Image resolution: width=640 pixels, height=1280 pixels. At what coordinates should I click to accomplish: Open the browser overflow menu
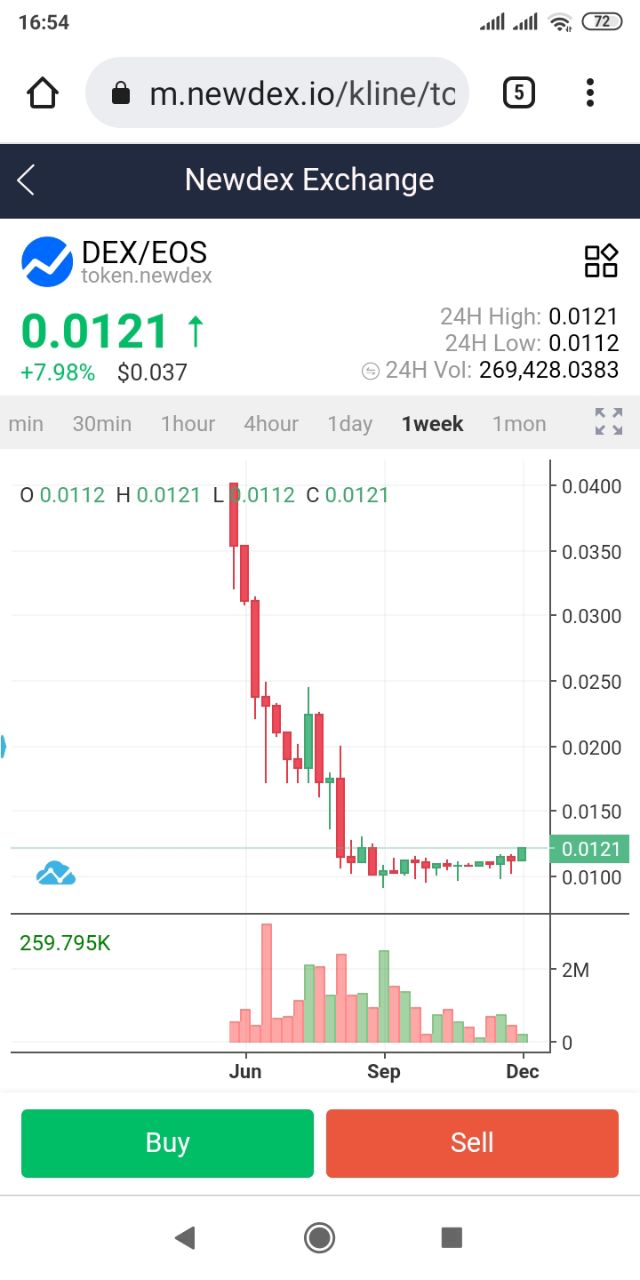tap(590, 93)
